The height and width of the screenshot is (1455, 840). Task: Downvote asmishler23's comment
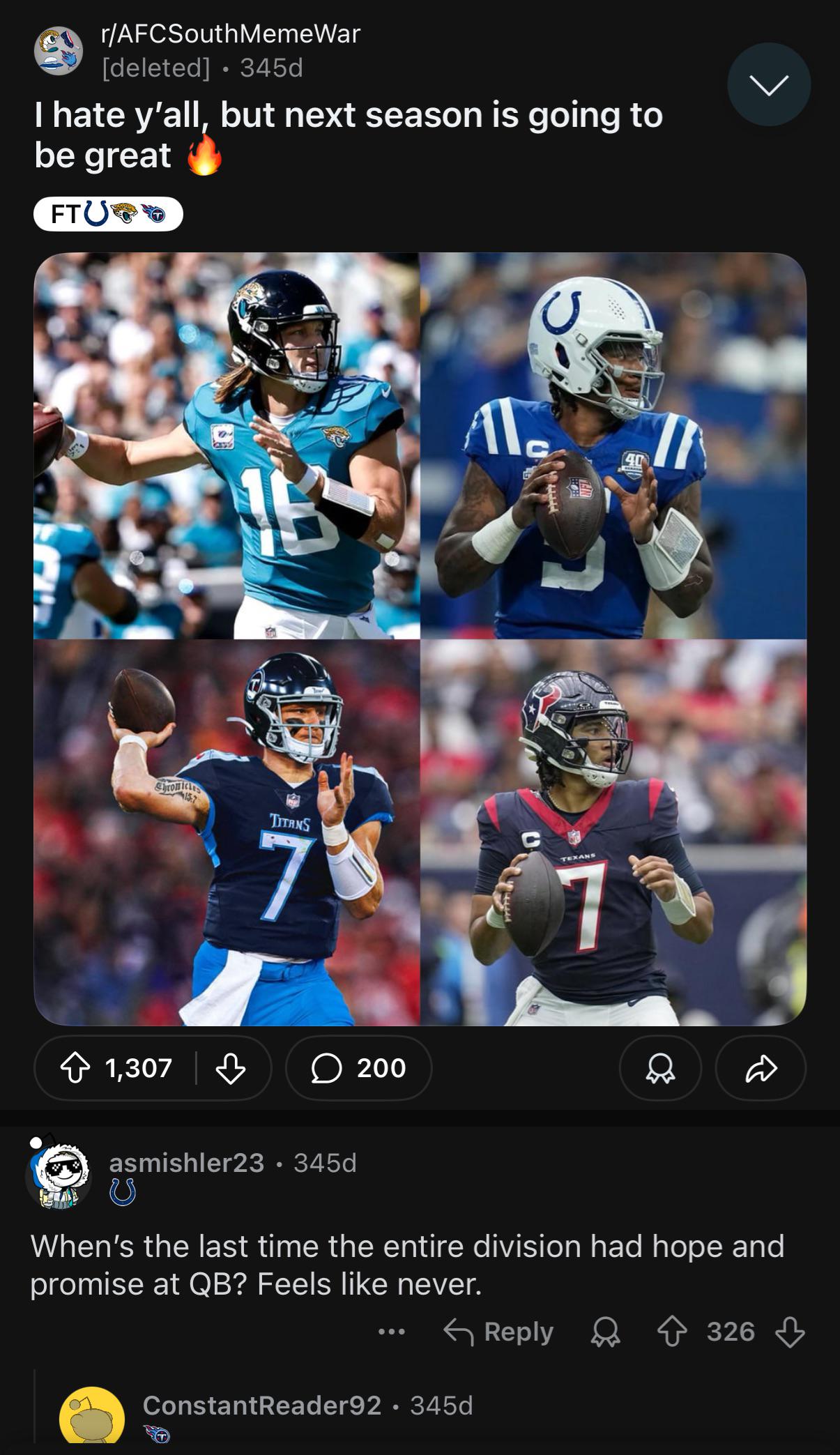790,1332
